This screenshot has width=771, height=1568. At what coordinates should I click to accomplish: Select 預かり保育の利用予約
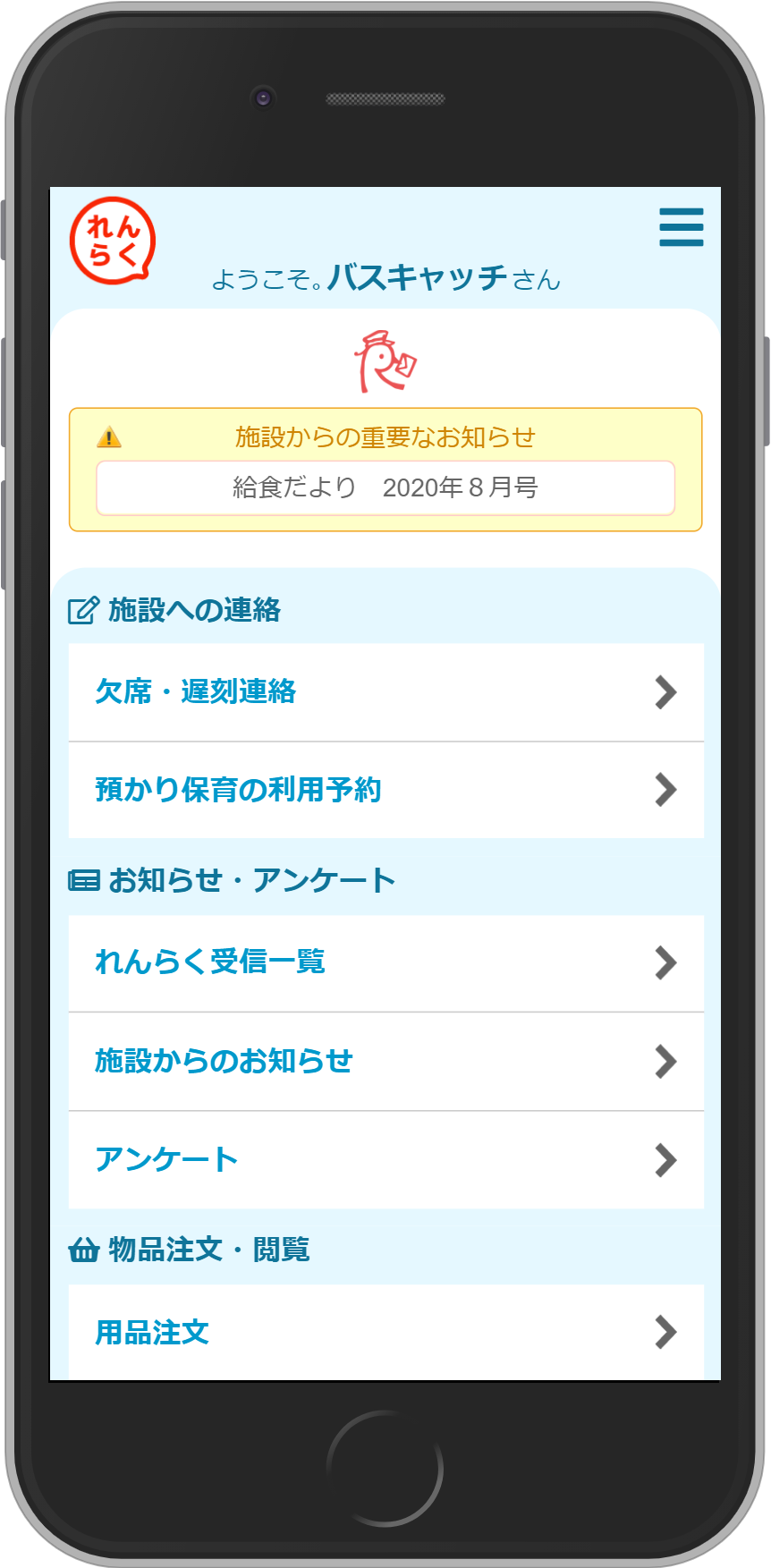(385, 791)
